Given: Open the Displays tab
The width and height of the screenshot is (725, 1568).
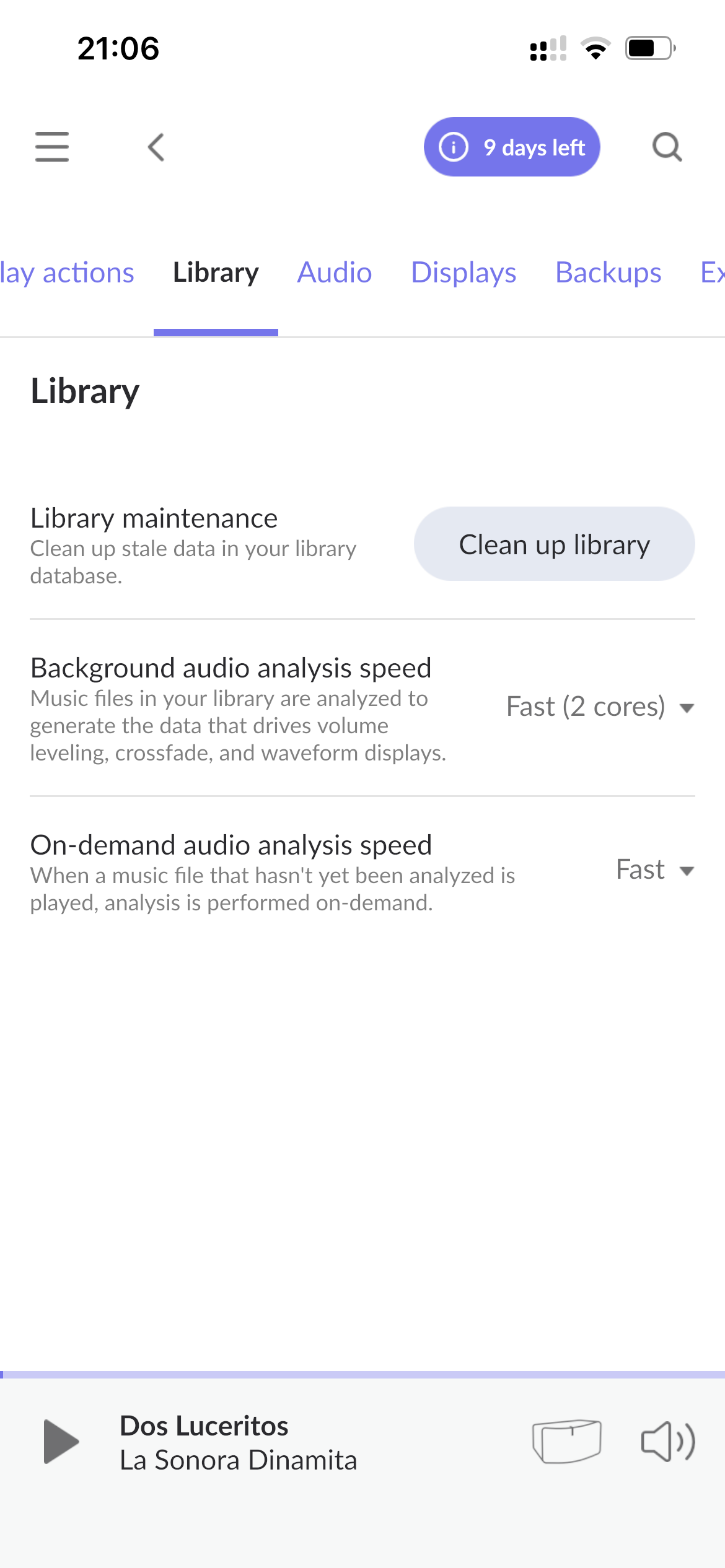Looking at the screenshot, I should pos(464,273).
